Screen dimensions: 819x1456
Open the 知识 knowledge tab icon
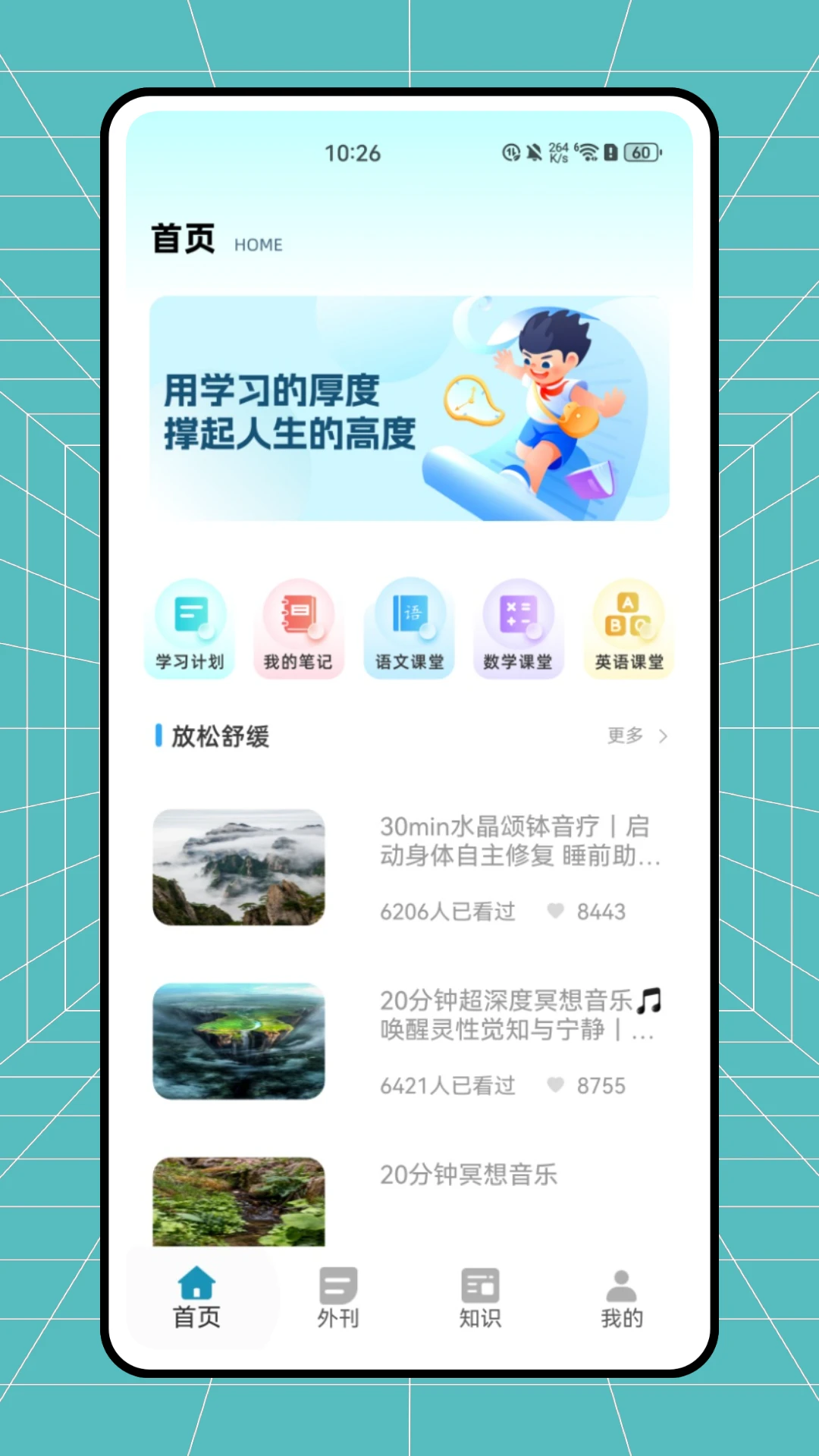(x=480, y=1284)
